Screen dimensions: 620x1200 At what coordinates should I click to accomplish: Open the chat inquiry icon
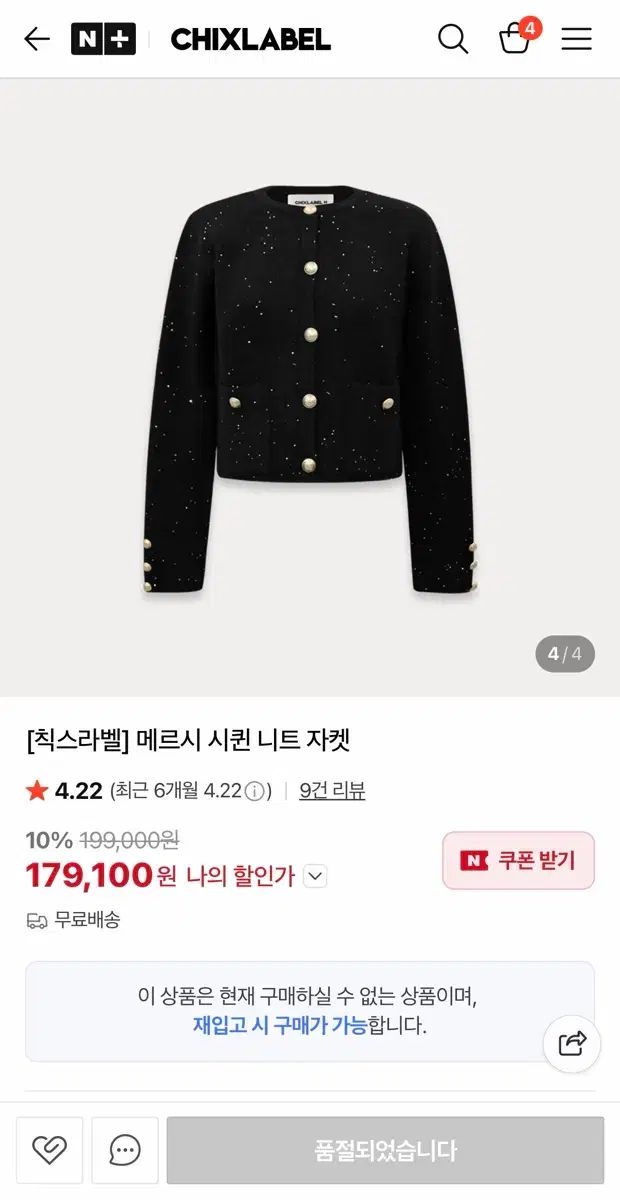click(125, 1150)
